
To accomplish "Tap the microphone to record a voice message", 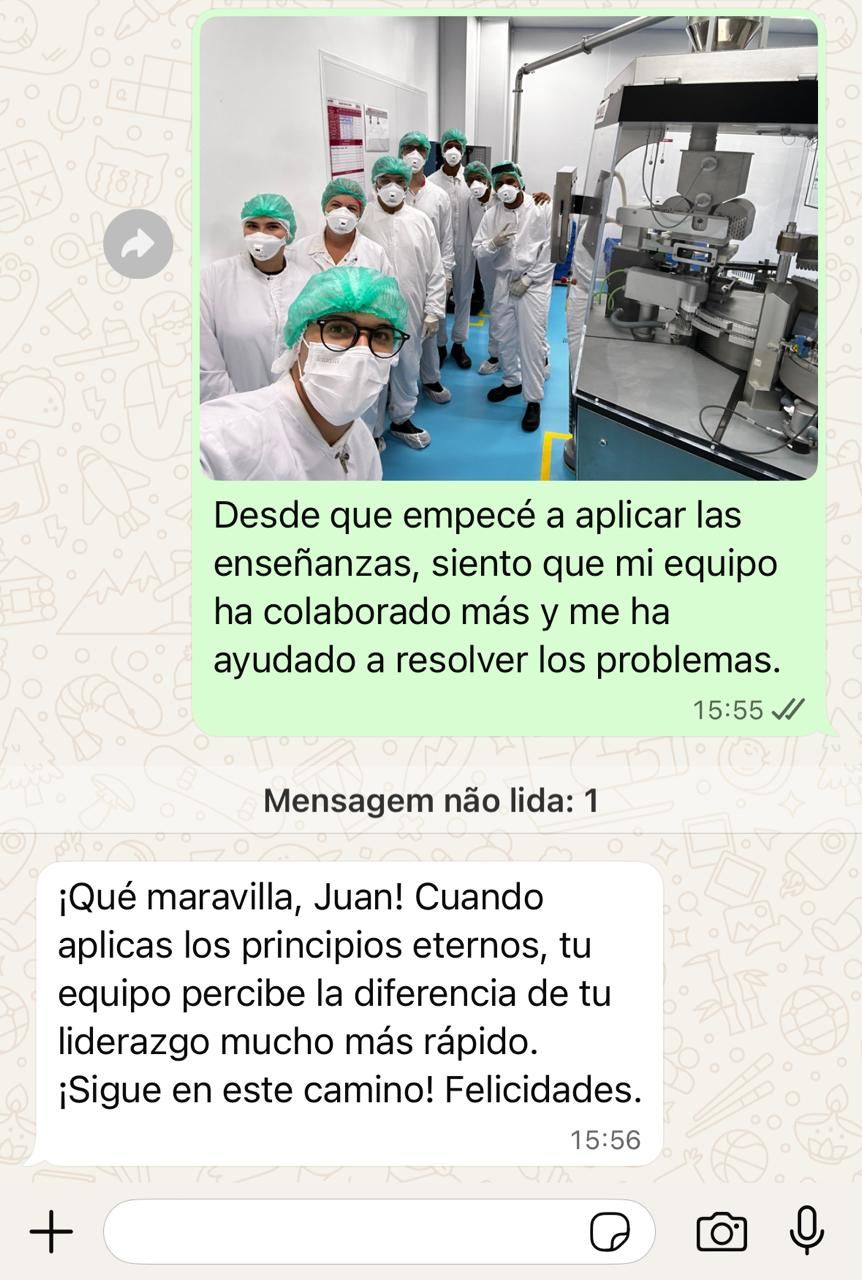I will pyautogui.click(x=806, y=1231).
